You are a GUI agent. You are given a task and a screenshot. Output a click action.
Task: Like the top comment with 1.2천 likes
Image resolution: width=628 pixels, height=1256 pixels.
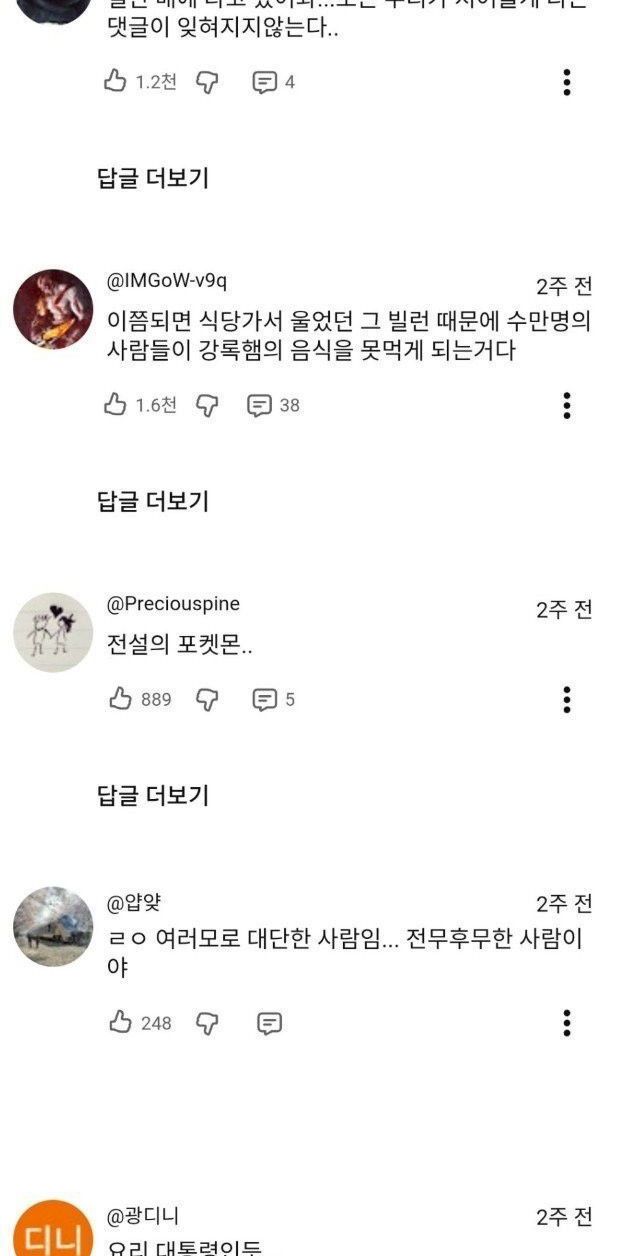pos(116,82)
